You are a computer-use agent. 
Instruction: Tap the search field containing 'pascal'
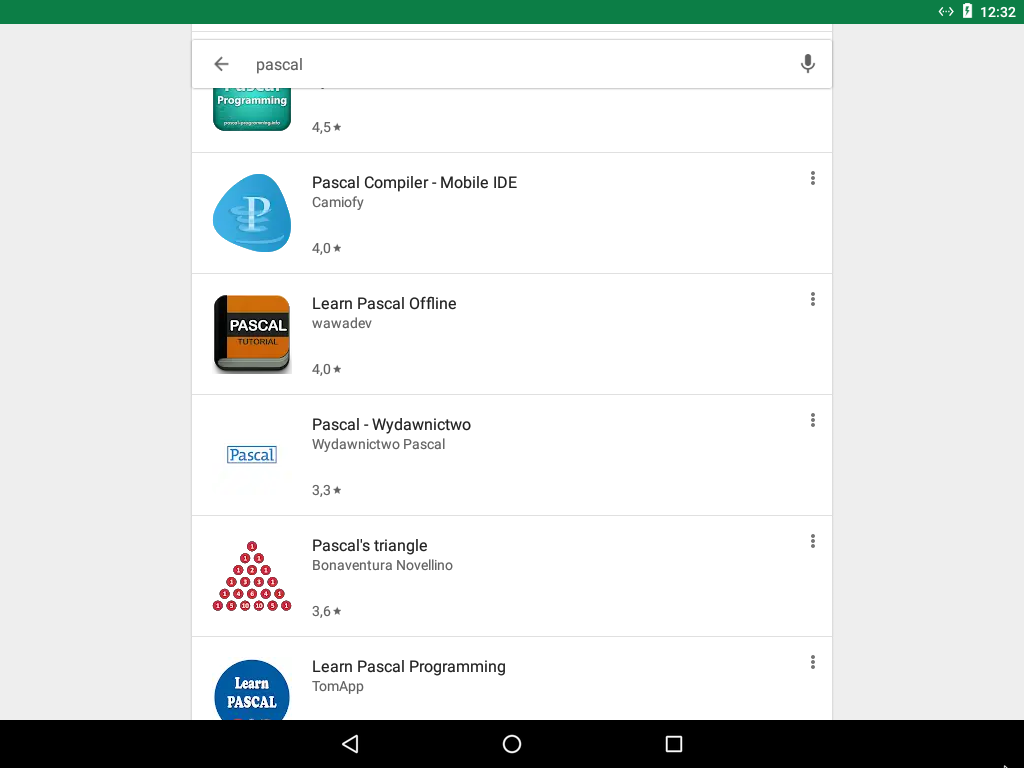(x=500, y=64)
